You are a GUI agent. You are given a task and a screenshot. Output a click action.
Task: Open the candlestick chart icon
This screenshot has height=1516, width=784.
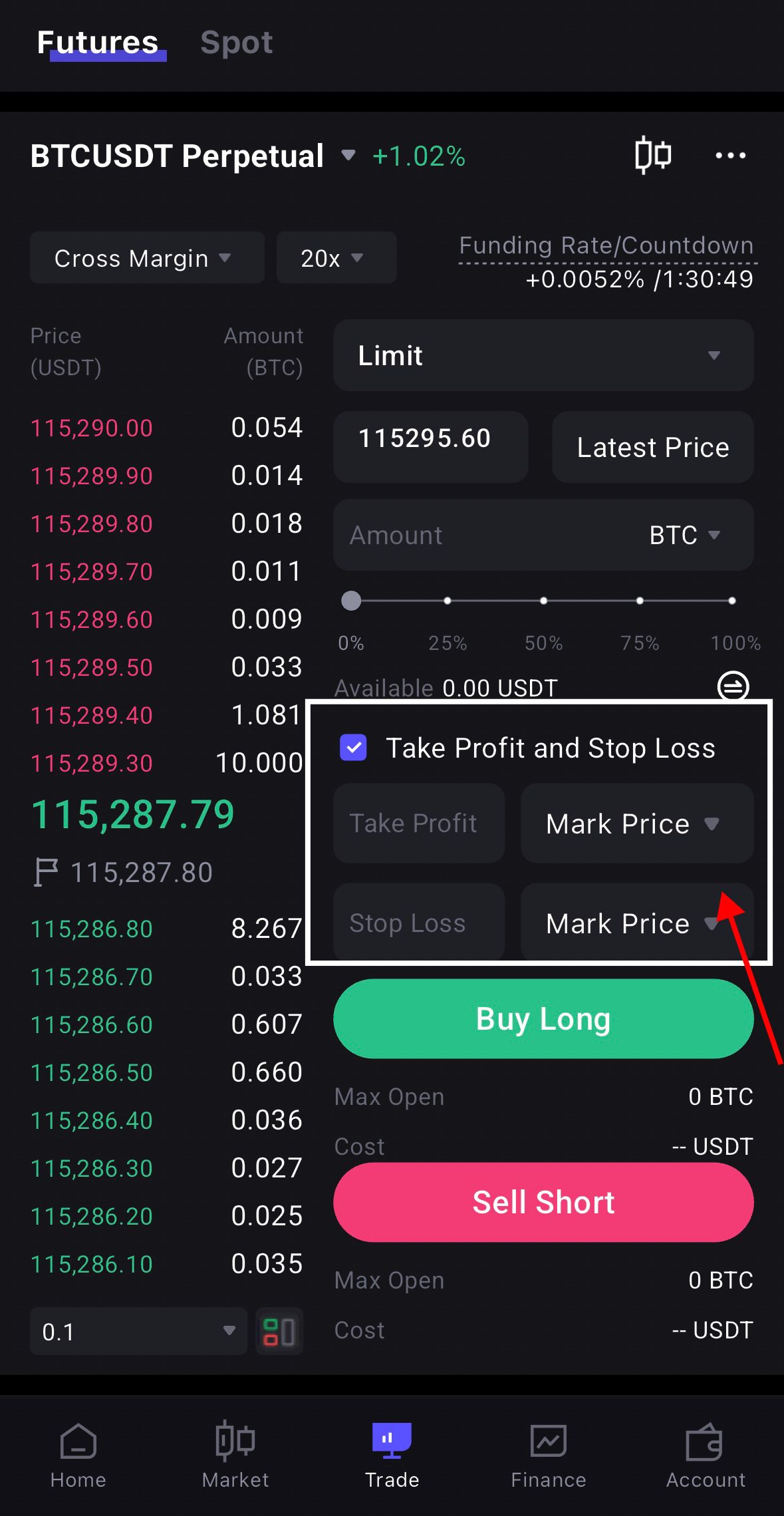pyautogui.click(x=652, y=155)
